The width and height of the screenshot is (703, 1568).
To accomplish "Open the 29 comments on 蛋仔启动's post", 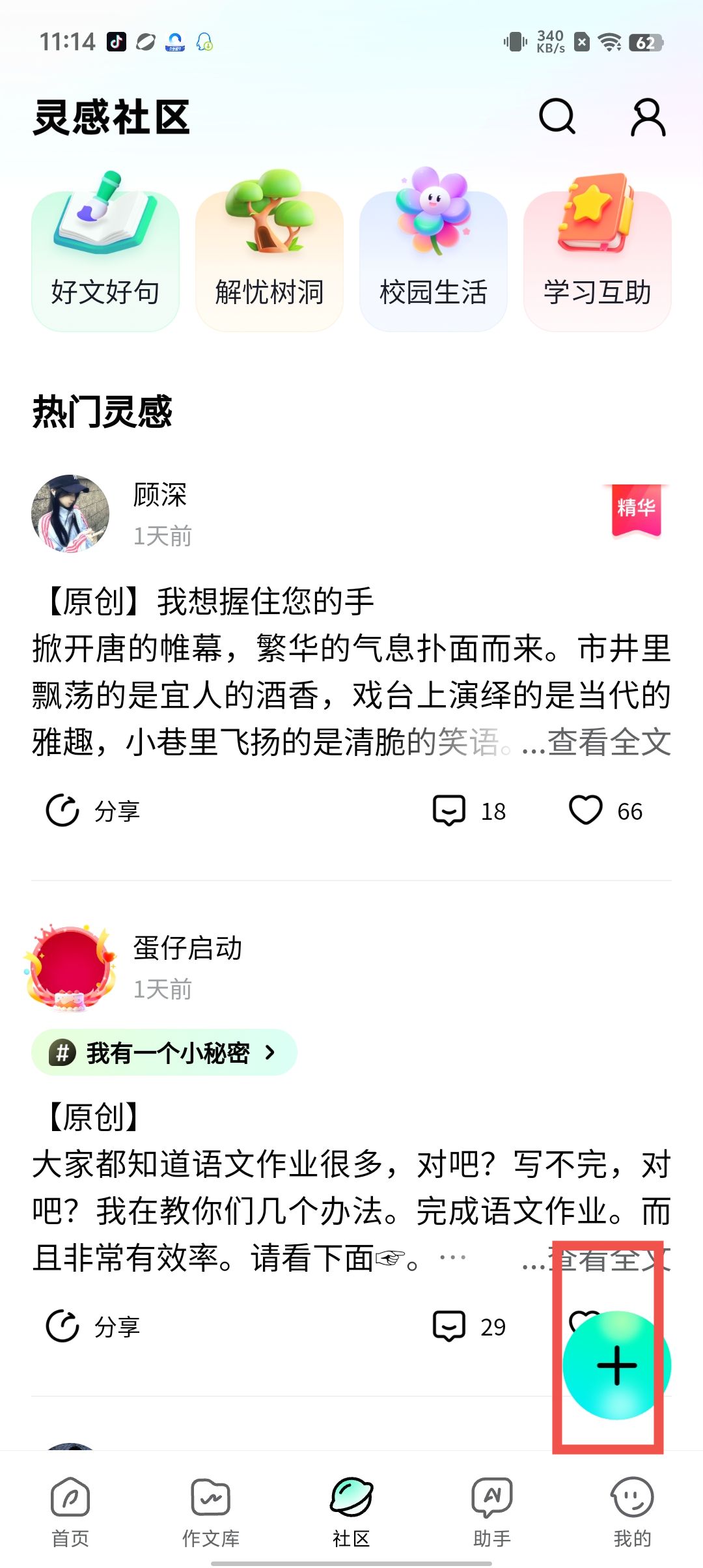I will pos(469,1326).
